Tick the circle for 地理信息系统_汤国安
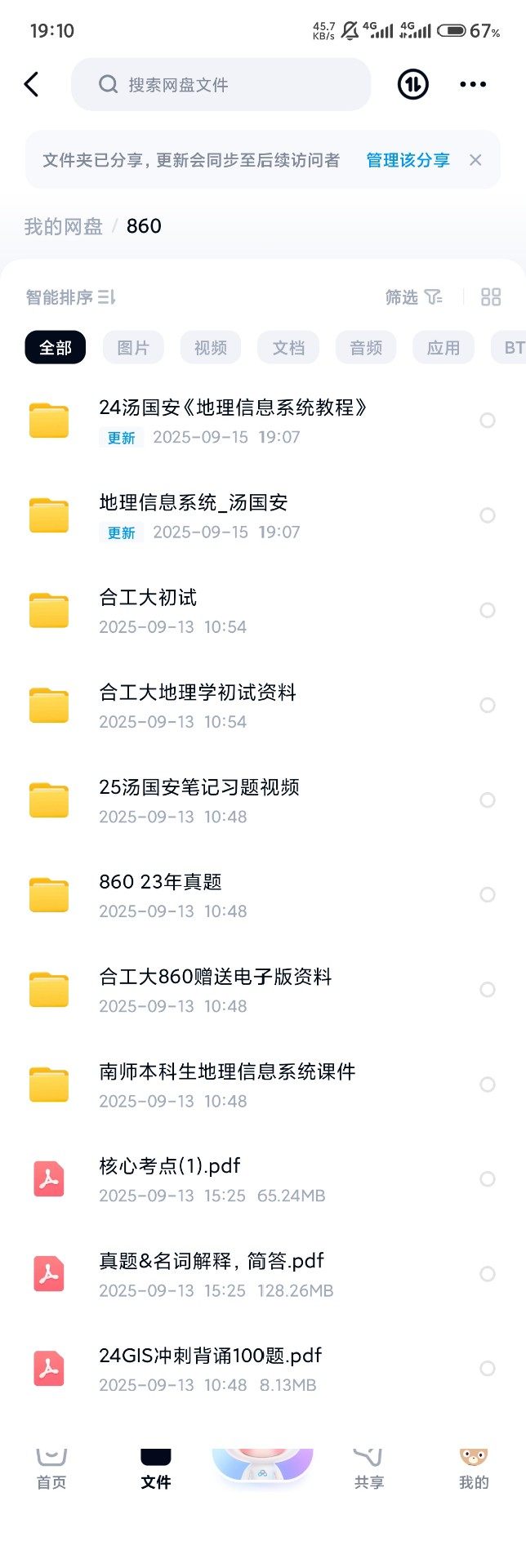526x1568 pixels. point(488,515)
